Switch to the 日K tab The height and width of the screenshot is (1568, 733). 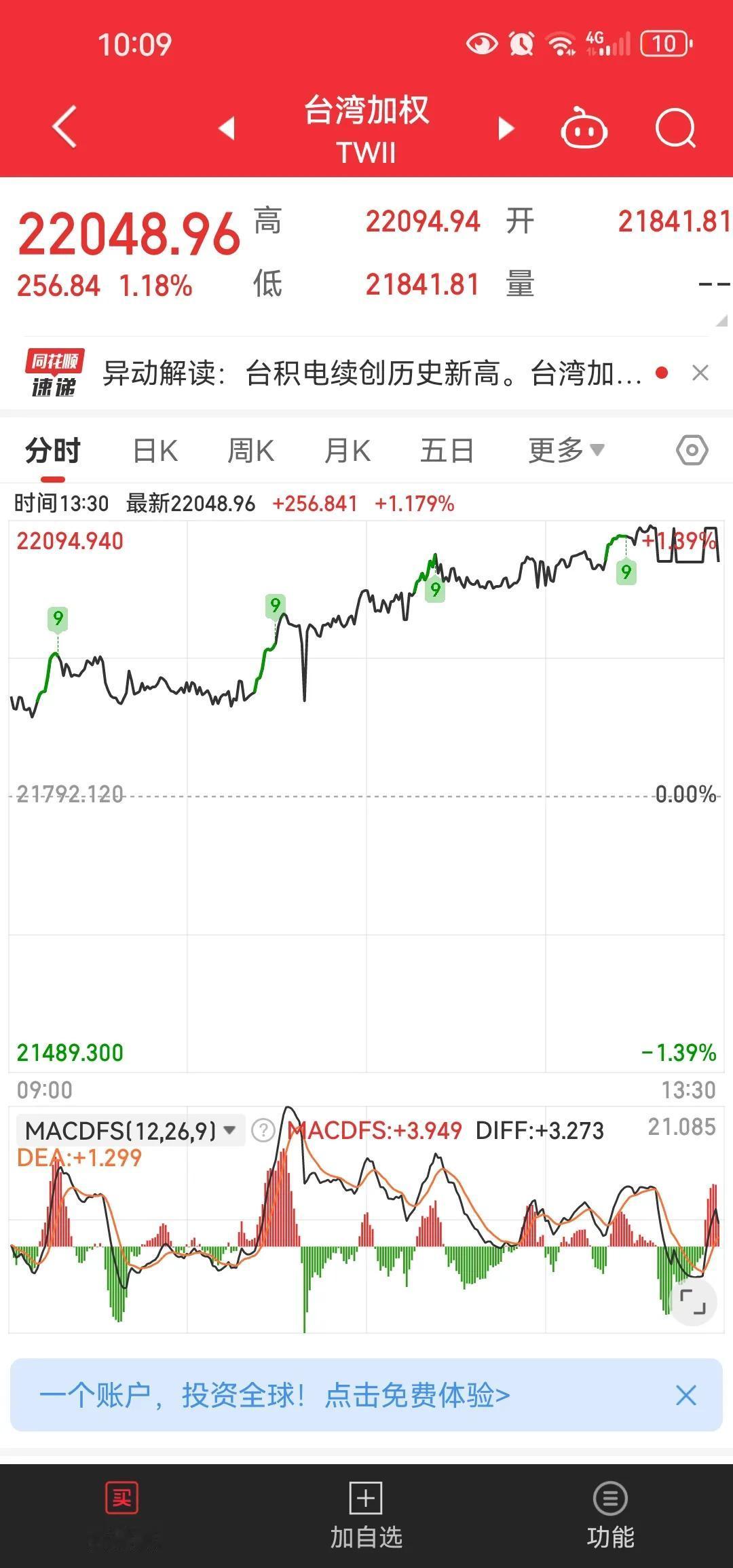(x=153, y=449)
